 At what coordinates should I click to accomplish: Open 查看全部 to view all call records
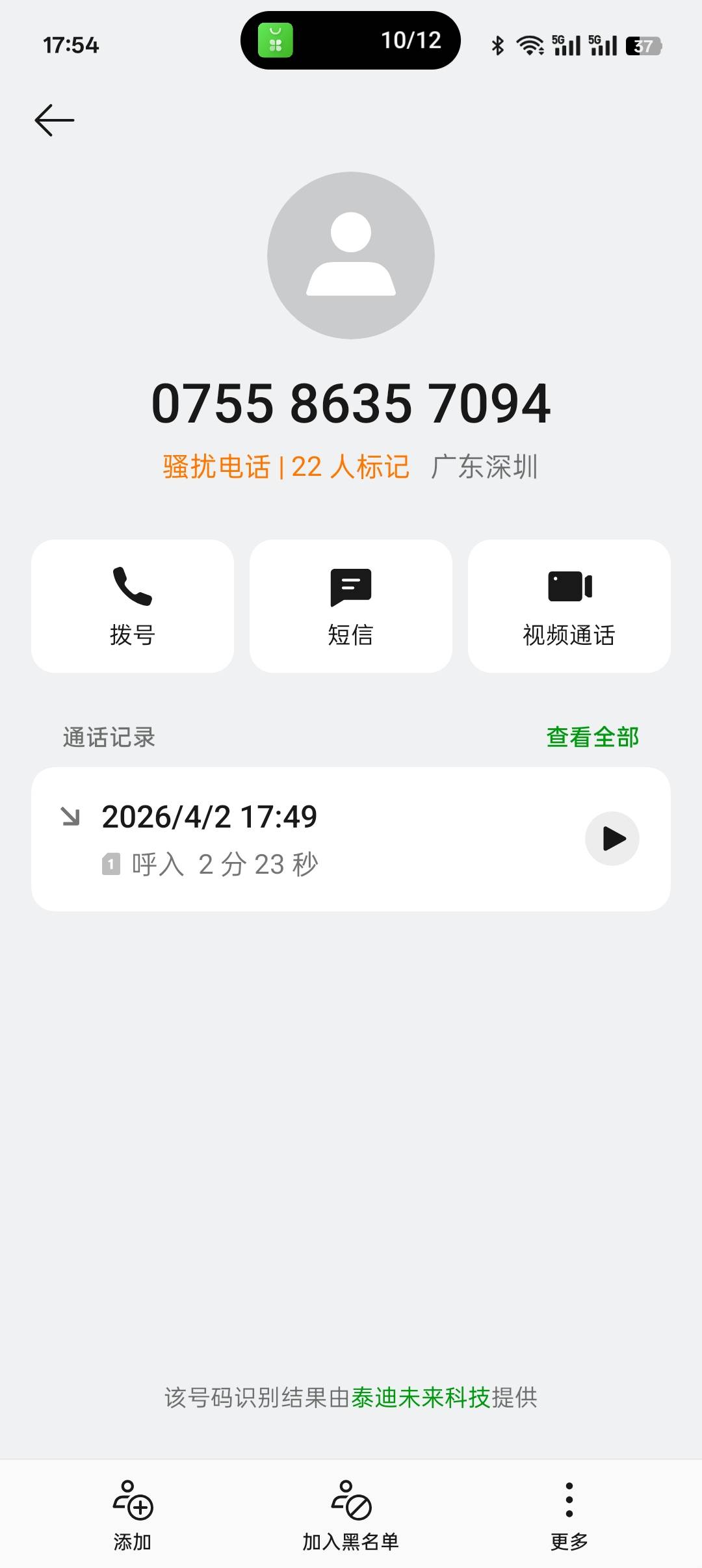pos(592,737)
